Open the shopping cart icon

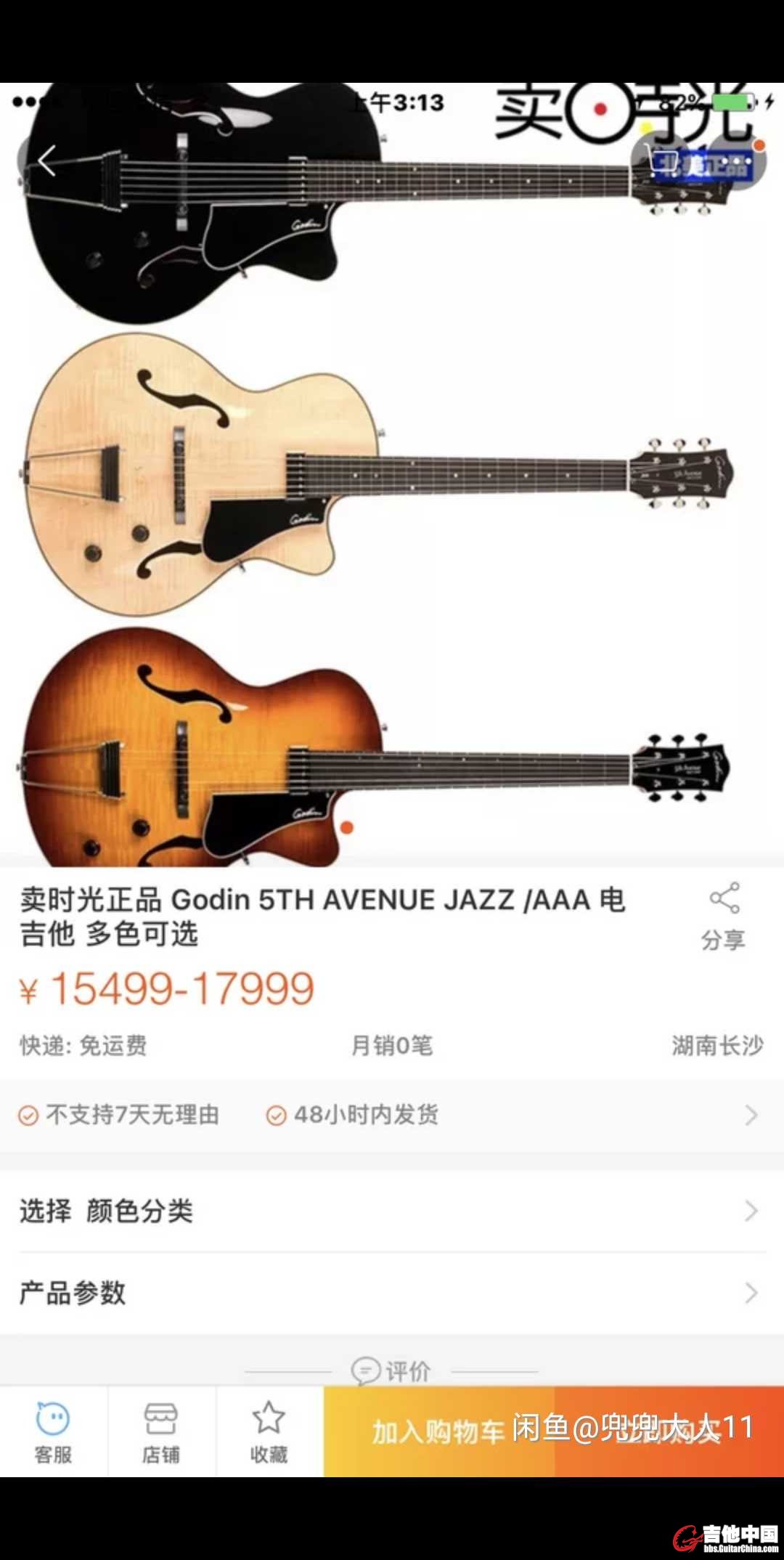point(662,161)
